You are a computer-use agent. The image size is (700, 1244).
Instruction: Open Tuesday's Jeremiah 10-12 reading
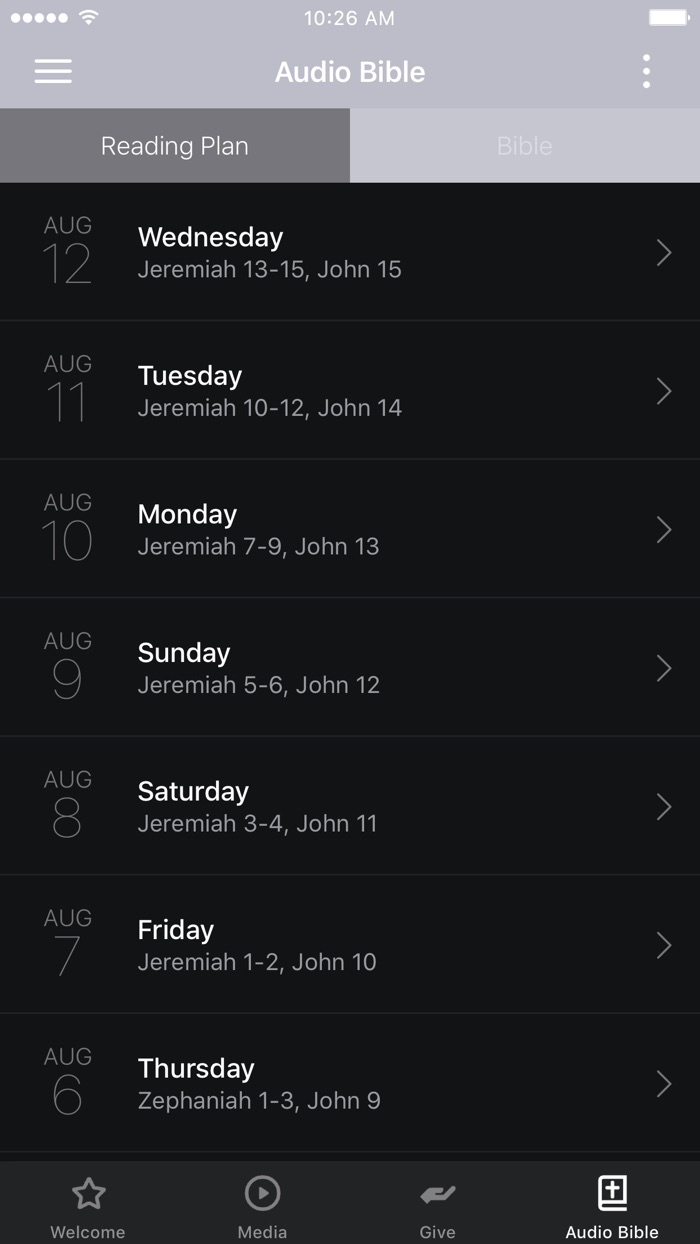[350, 391]
